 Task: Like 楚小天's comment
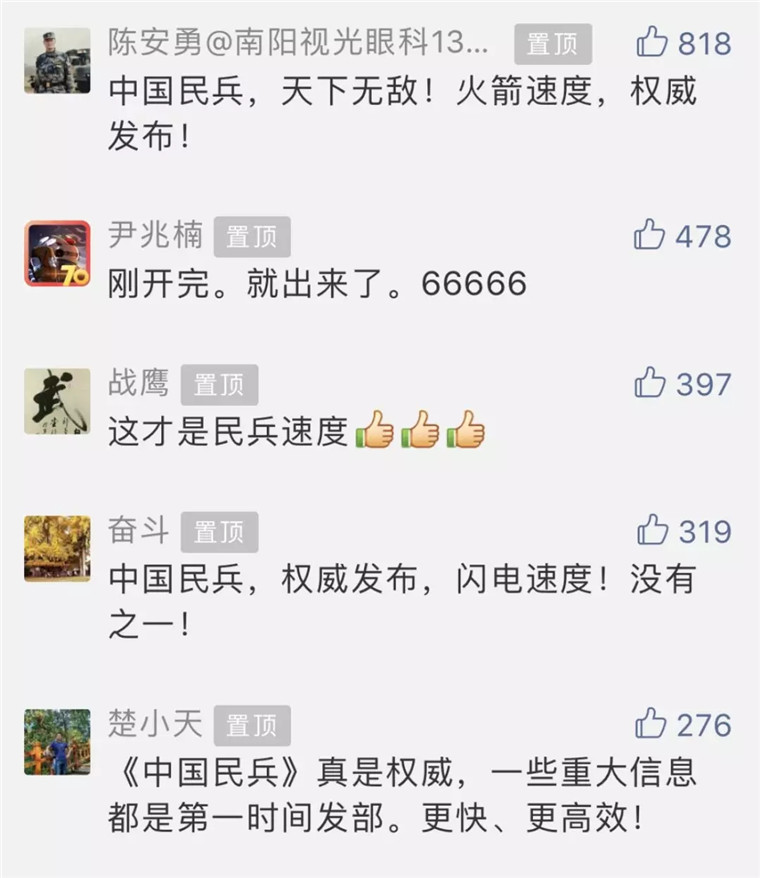click(x=651, y=723)
